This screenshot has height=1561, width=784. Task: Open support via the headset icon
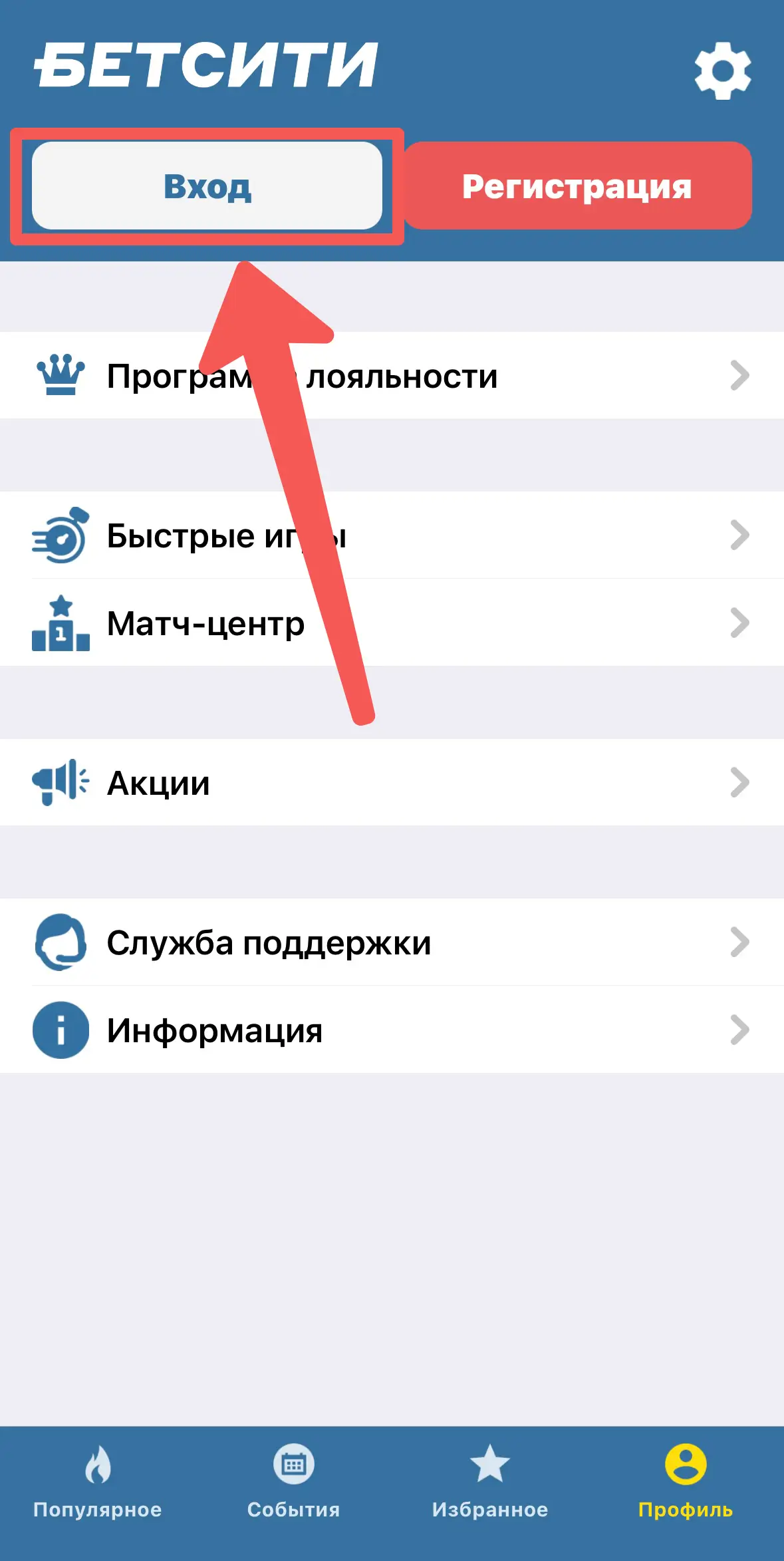click(61, 942)
